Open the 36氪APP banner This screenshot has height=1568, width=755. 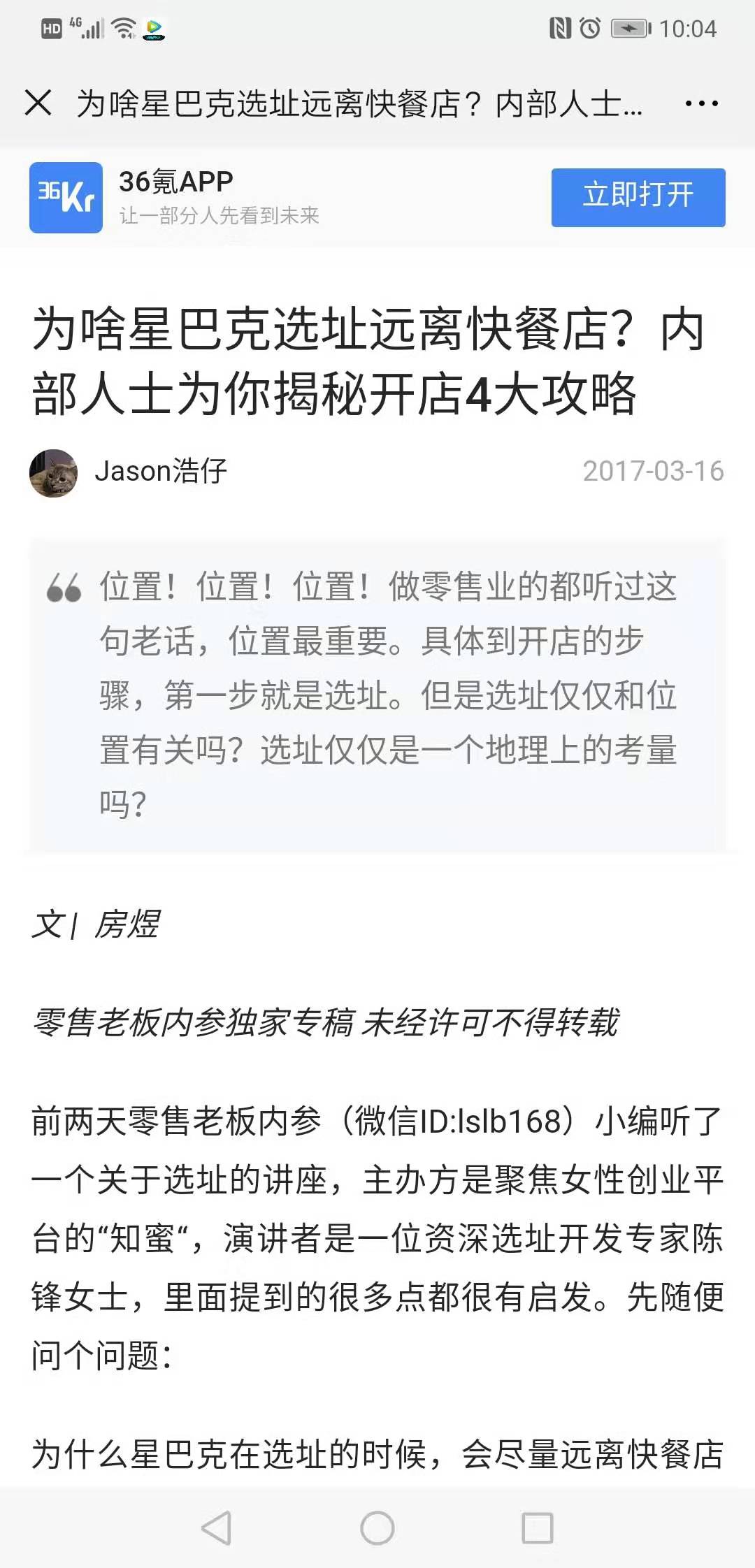210,197
